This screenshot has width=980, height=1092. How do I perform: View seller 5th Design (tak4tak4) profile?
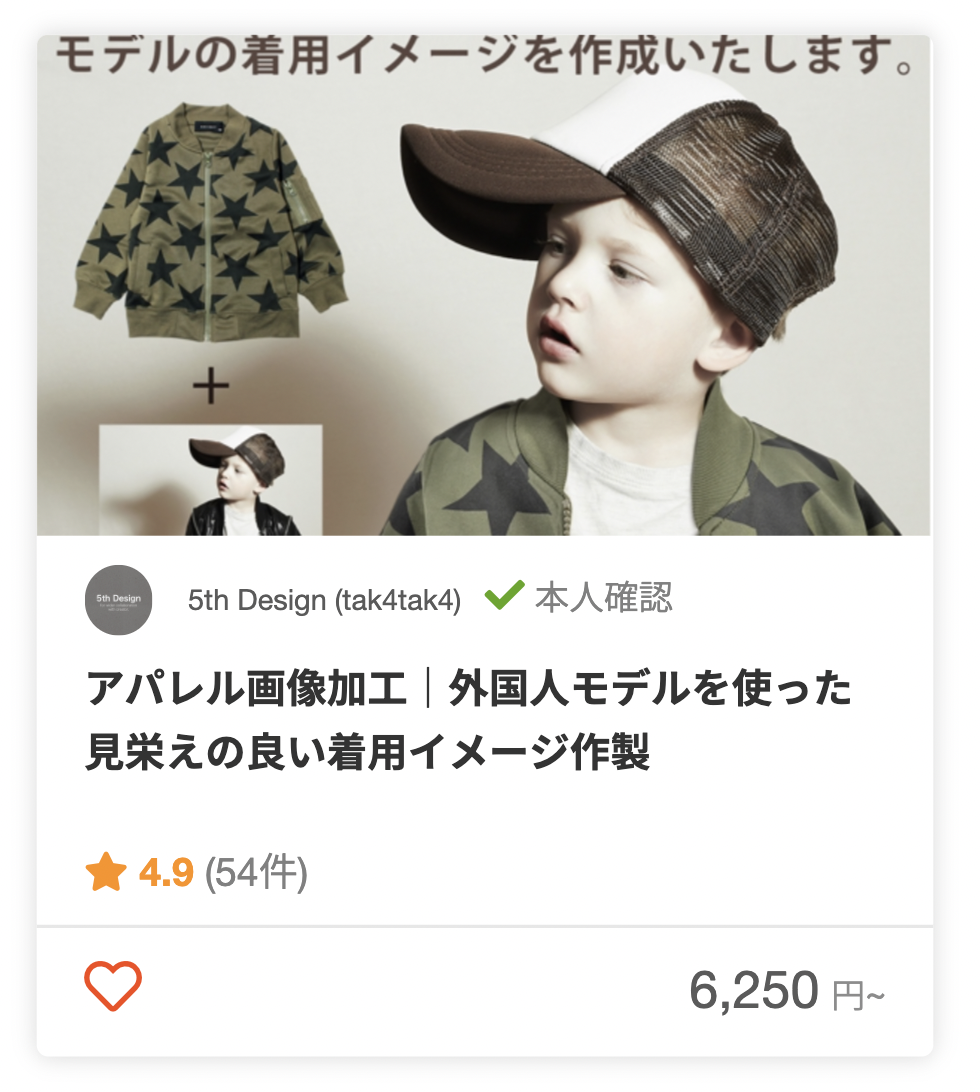[x=324, y=600]
